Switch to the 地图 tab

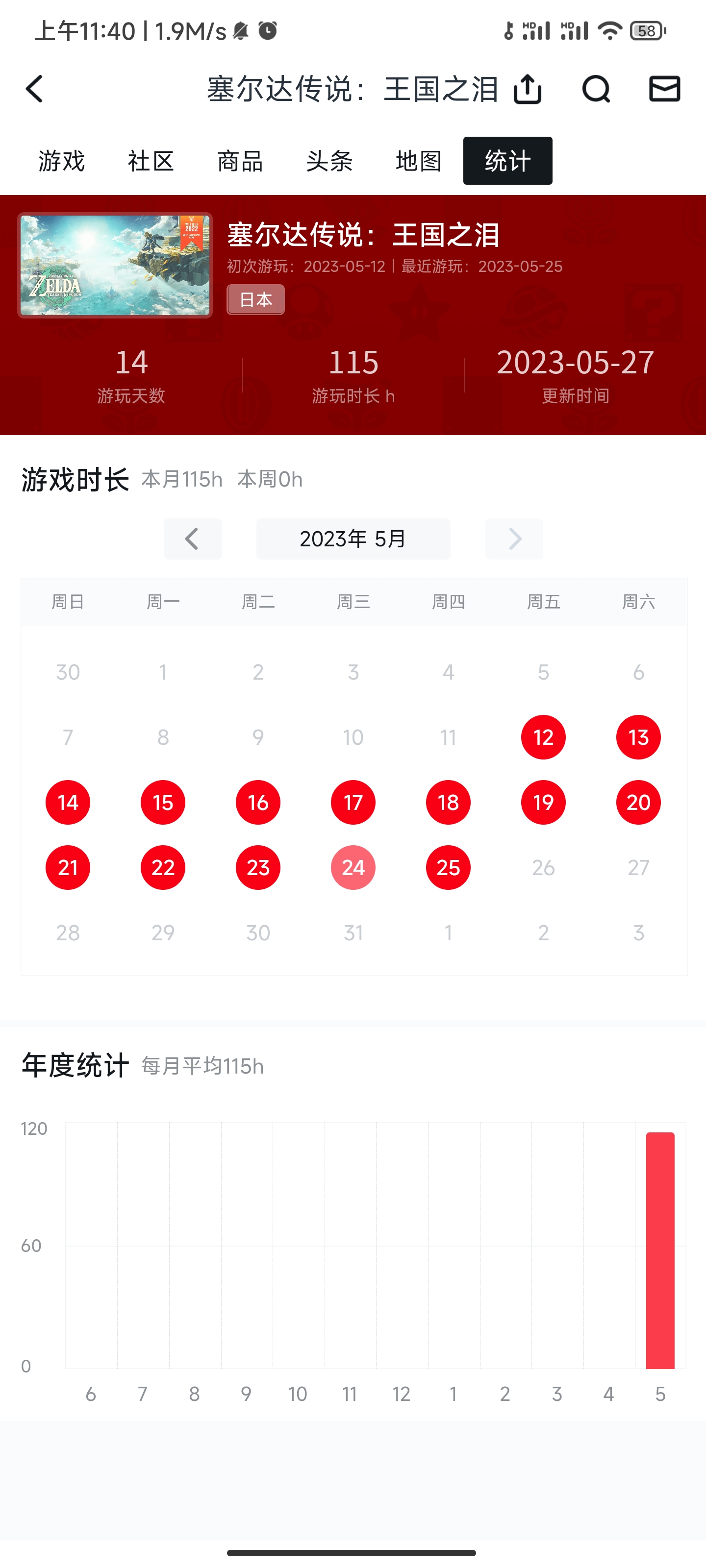tap(418, 161)
